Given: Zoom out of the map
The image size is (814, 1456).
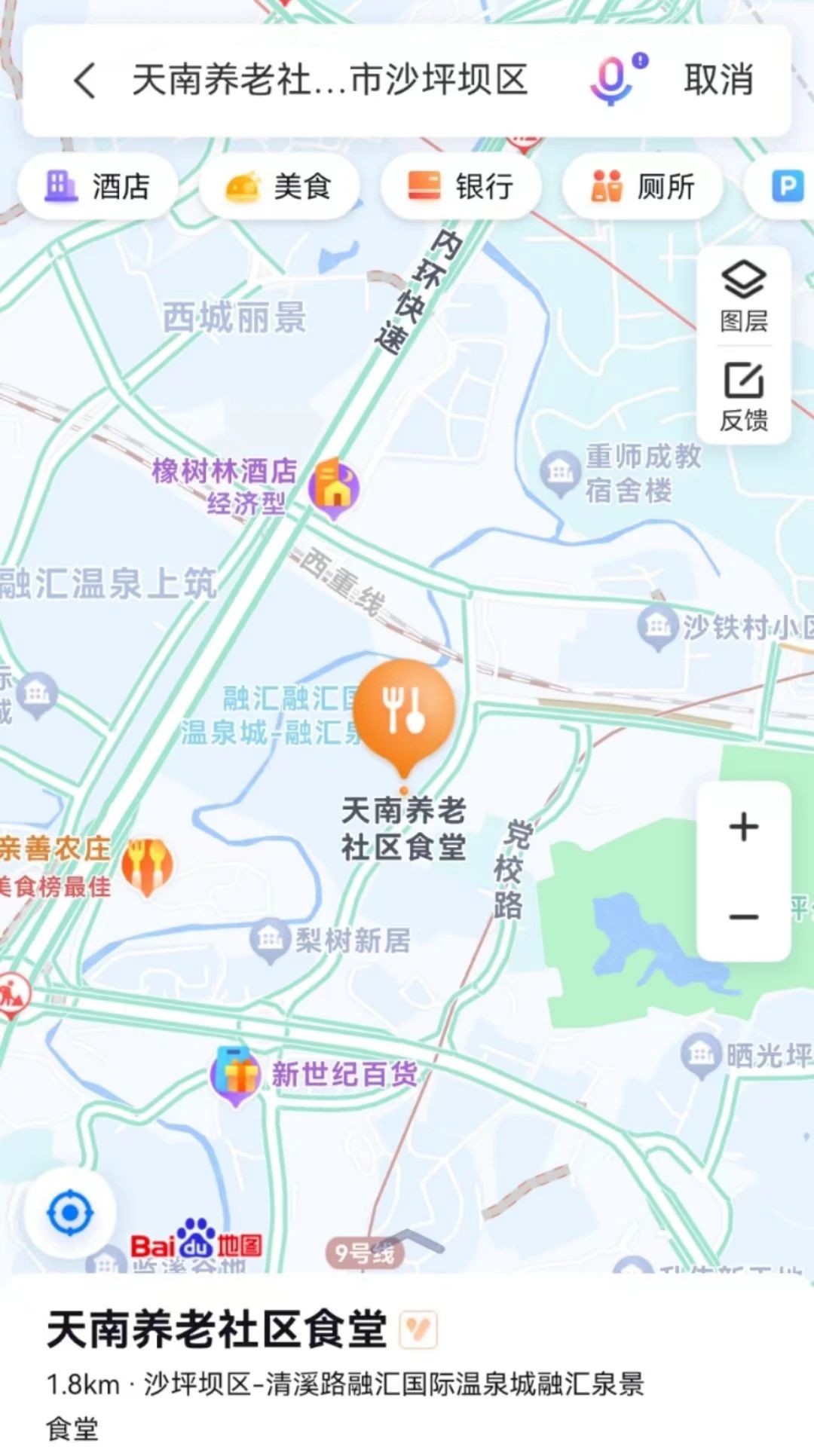Looking at the screenshot, I should tap(744, 916).
